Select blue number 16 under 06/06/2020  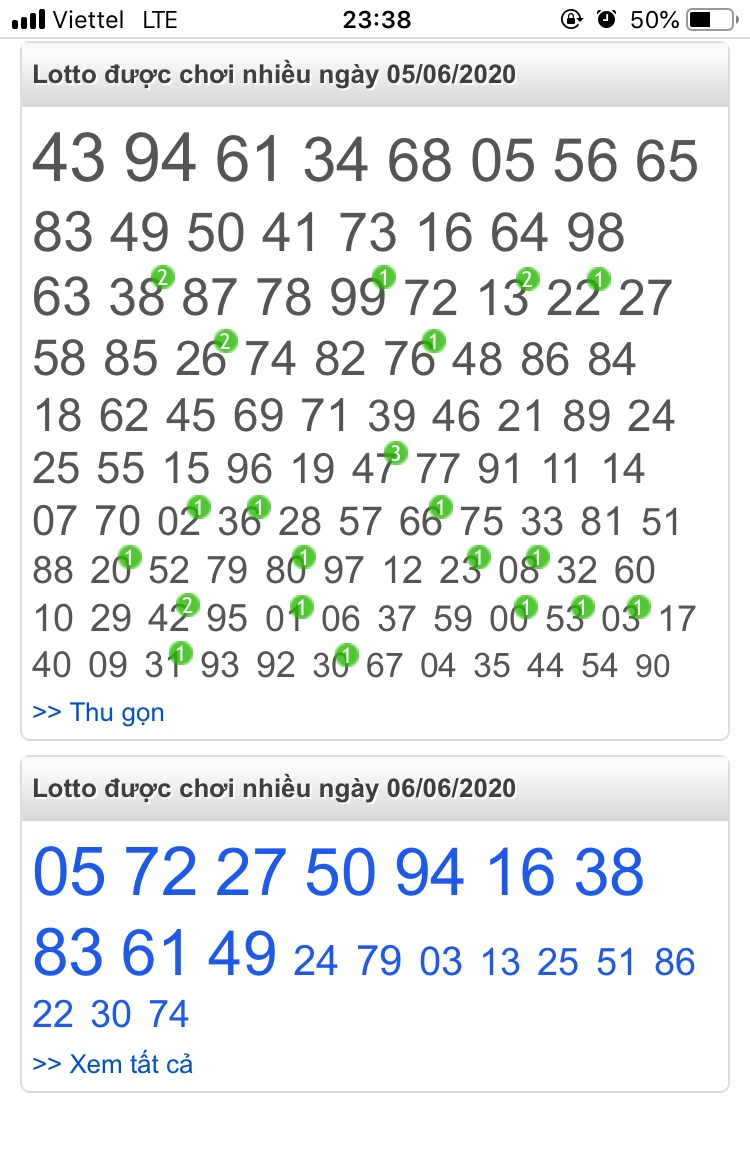tap(520, 872)
